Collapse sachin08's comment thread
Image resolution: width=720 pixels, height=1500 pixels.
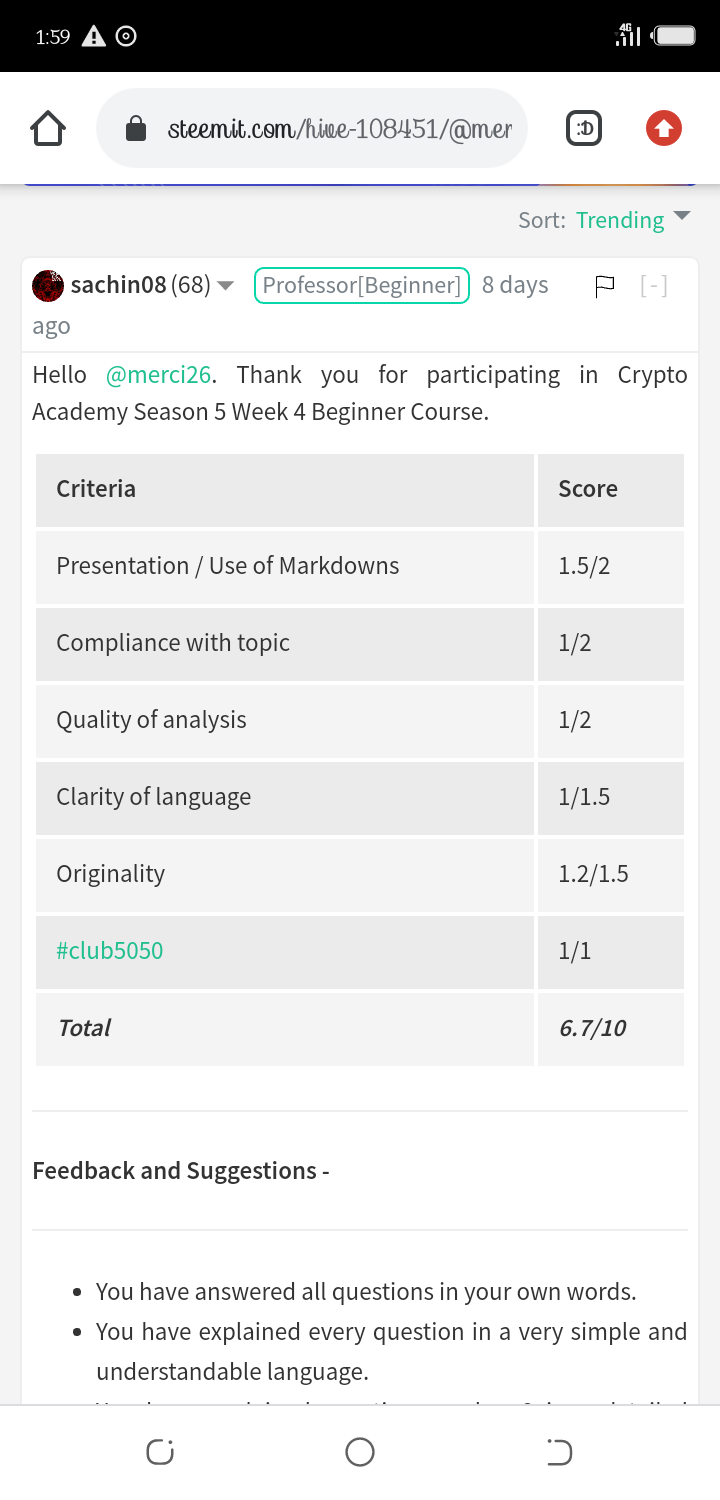[x=654, y=286]
